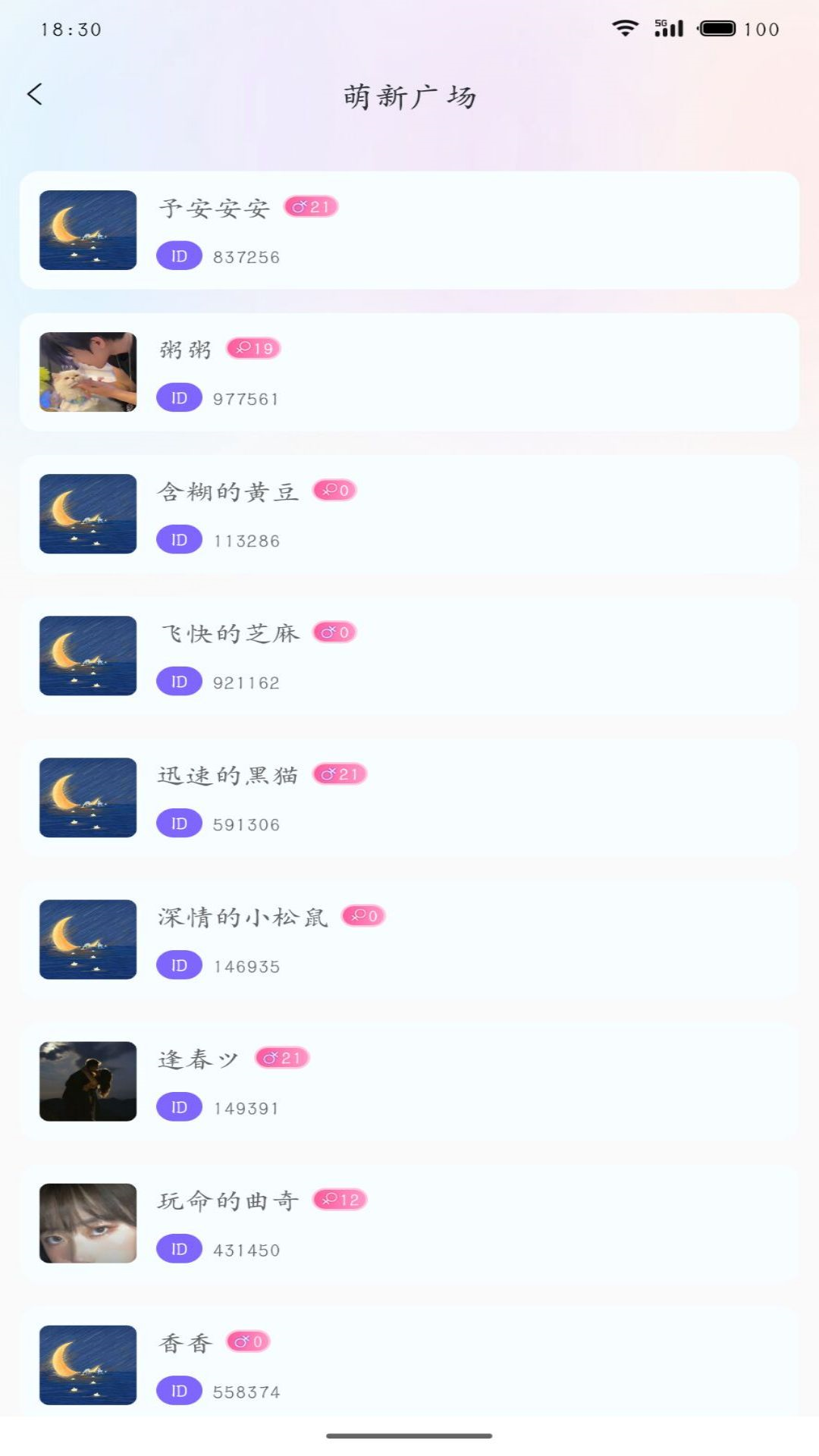
Task: Select the user 香香 with ID 558374
Action: [x=409, y=1363]
